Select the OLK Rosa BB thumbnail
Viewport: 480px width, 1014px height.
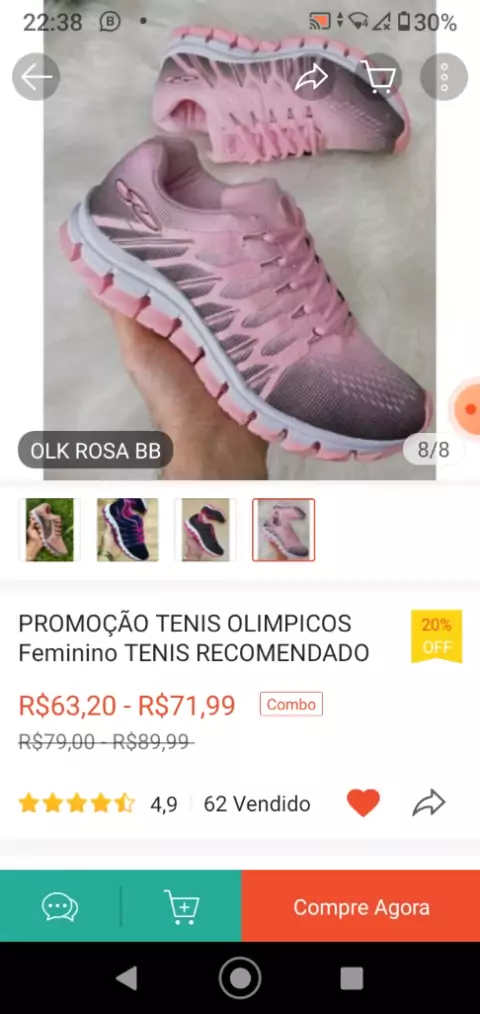(283, 530)
